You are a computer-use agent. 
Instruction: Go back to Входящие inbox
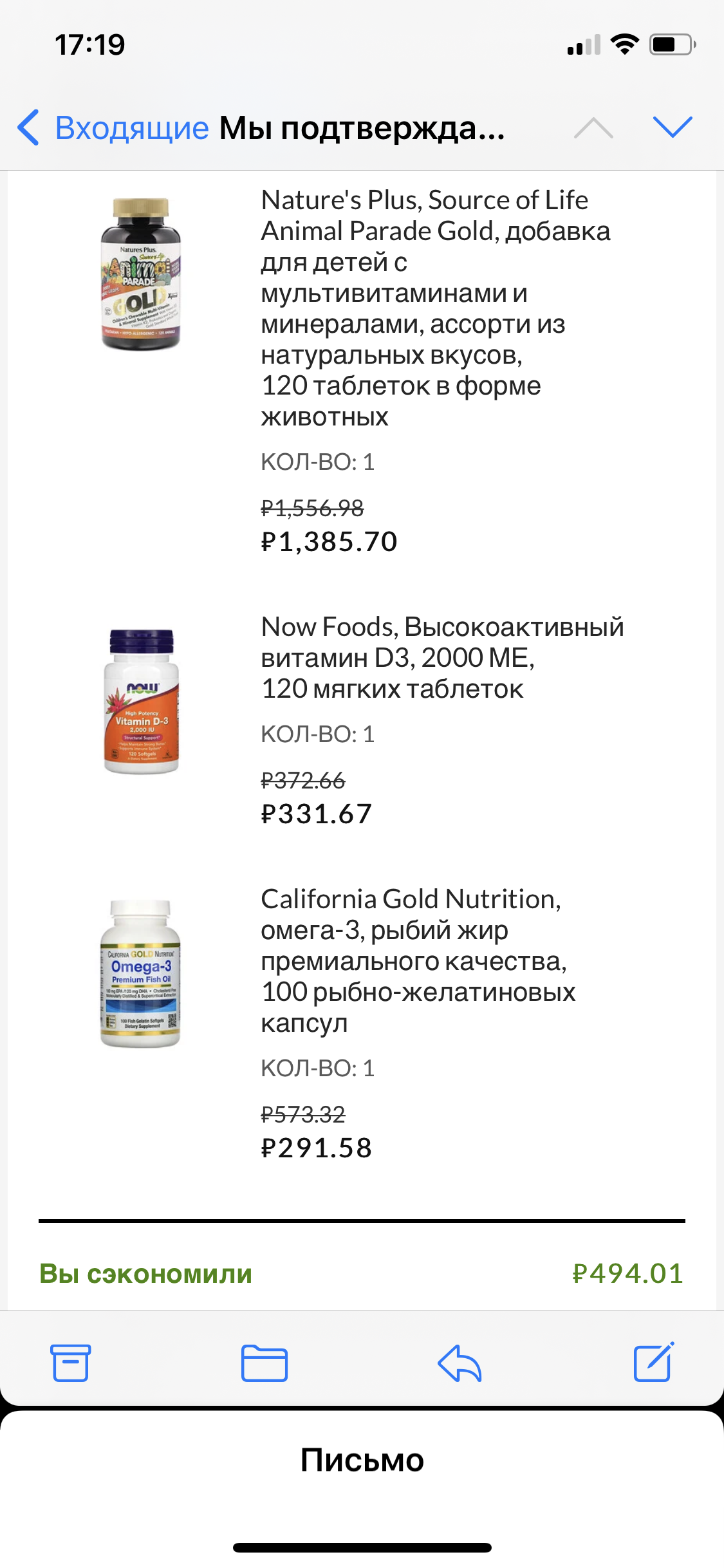[x=113, y=127]
